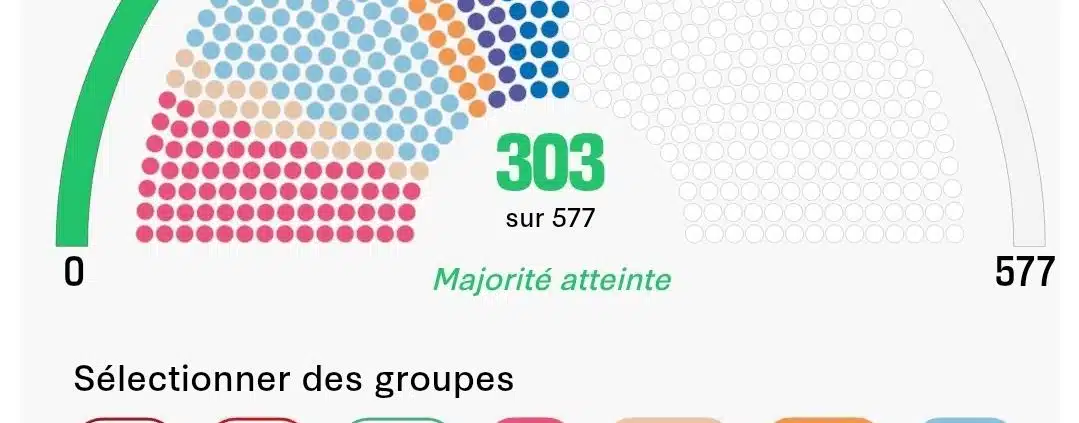
Task: Toggle the light blue group chip
Action: pyautogui.click(x=964, y=419)
